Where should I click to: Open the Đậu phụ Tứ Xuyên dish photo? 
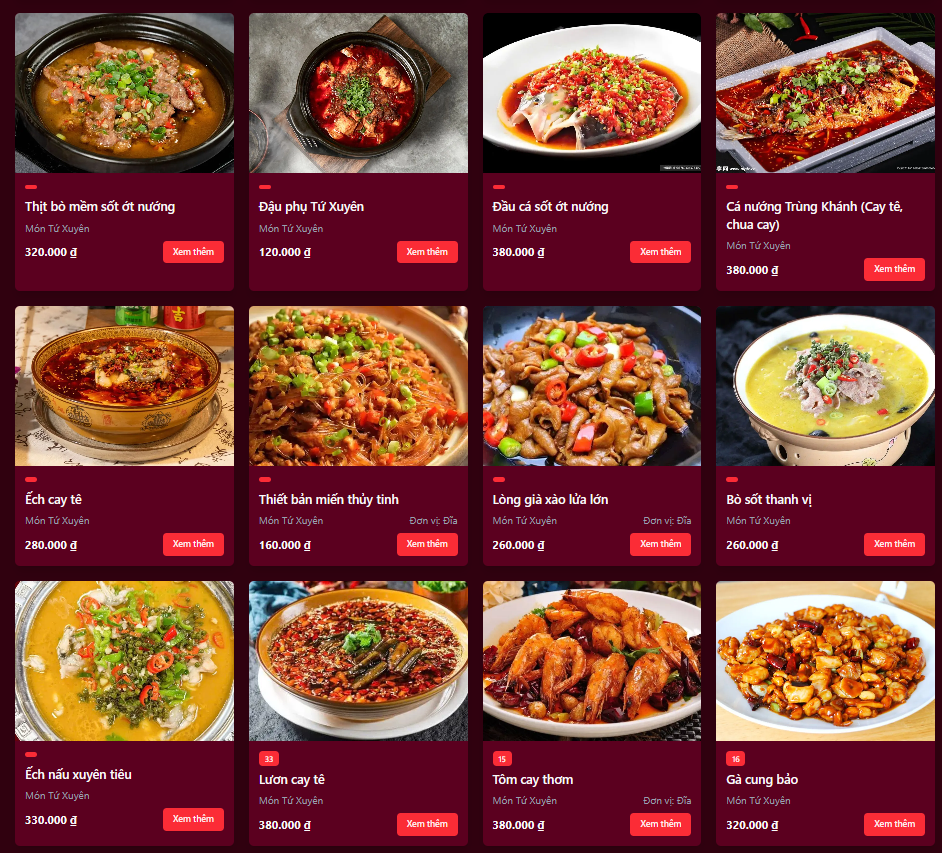[358, 93]
